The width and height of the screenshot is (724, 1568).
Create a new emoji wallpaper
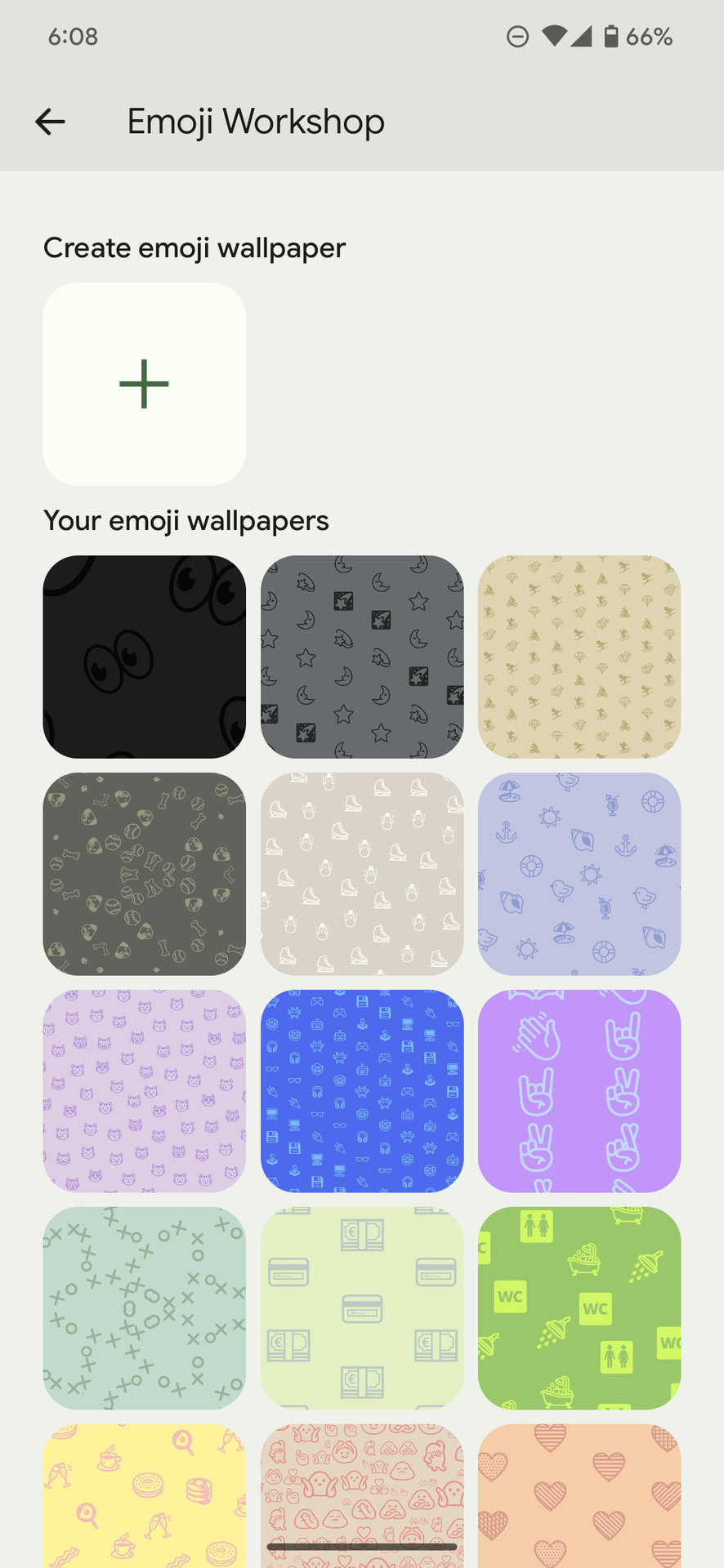click(x=145, y=384)
